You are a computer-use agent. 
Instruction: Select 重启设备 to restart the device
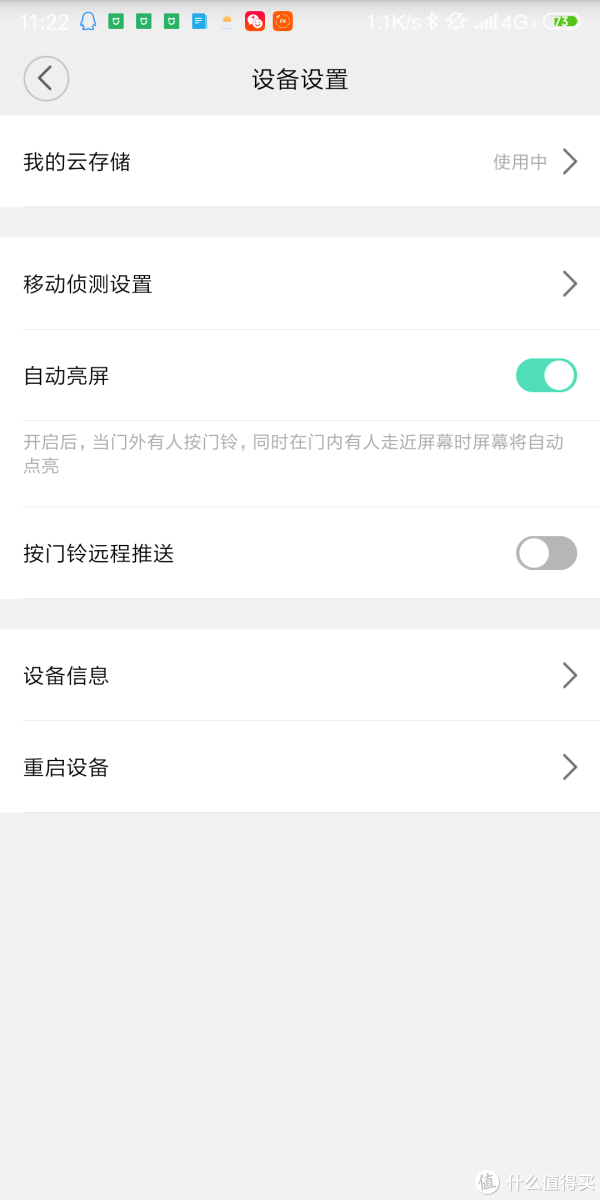pyautogui.click(x=300, y=767)
